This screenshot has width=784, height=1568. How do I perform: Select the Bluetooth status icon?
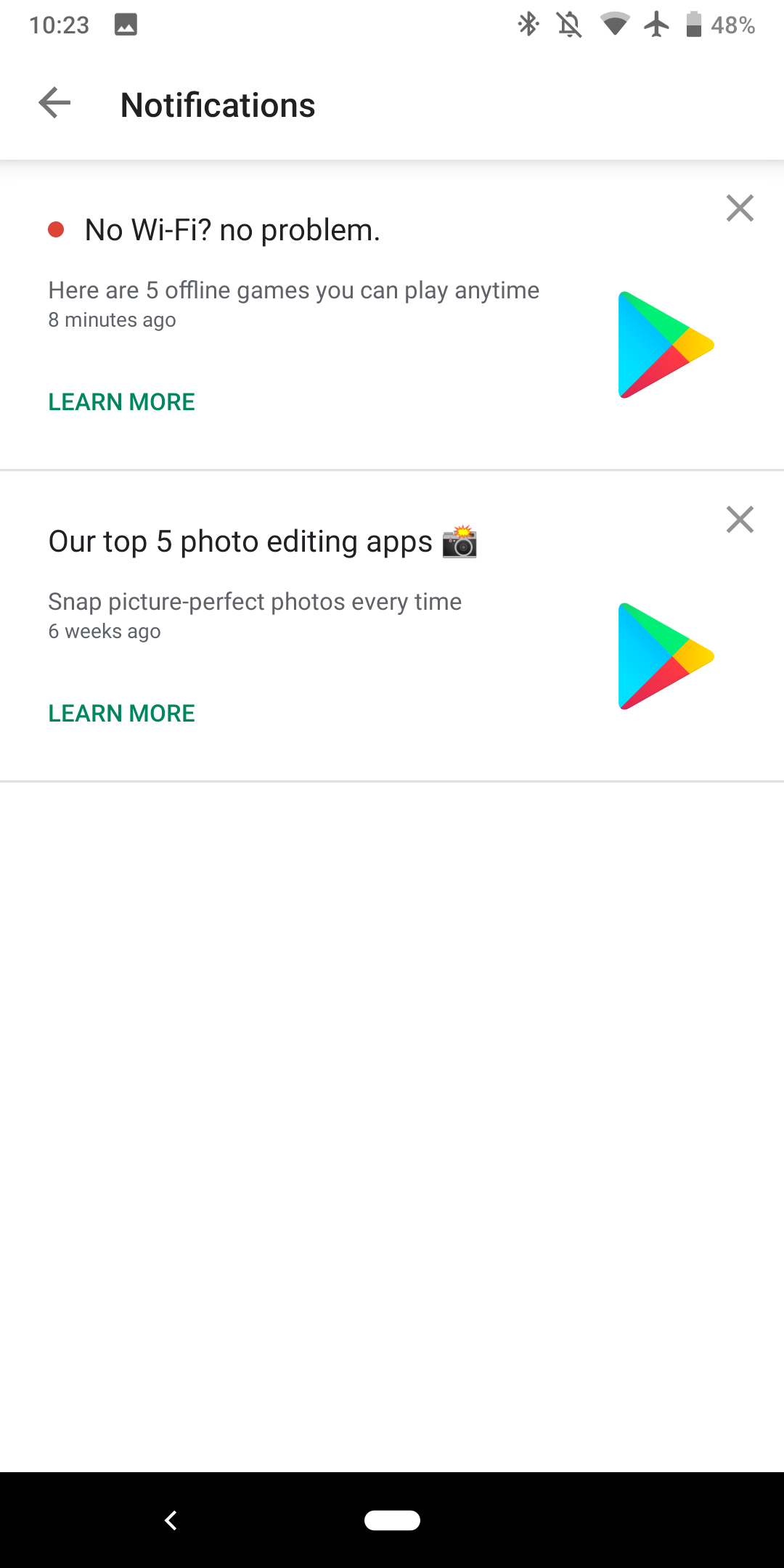click(x=528, y=25)
